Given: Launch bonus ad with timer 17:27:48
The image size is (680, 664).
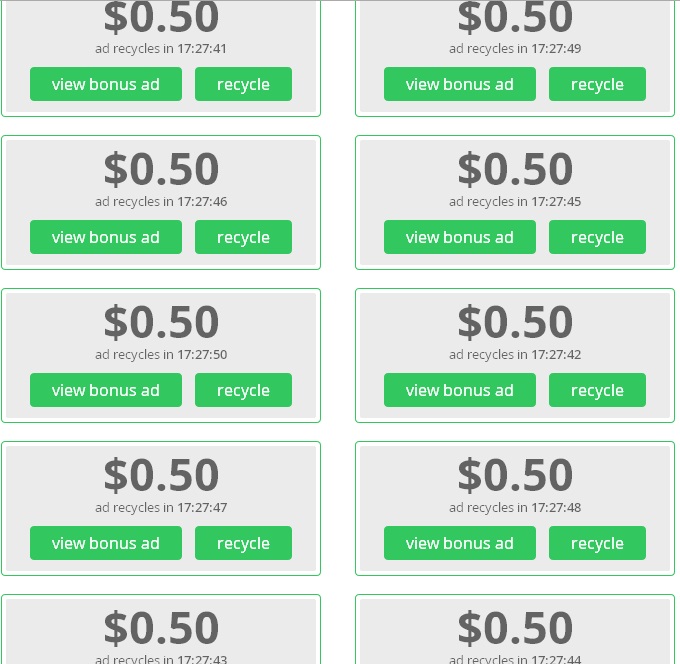Looking at the screenshot, I should 460,543.
